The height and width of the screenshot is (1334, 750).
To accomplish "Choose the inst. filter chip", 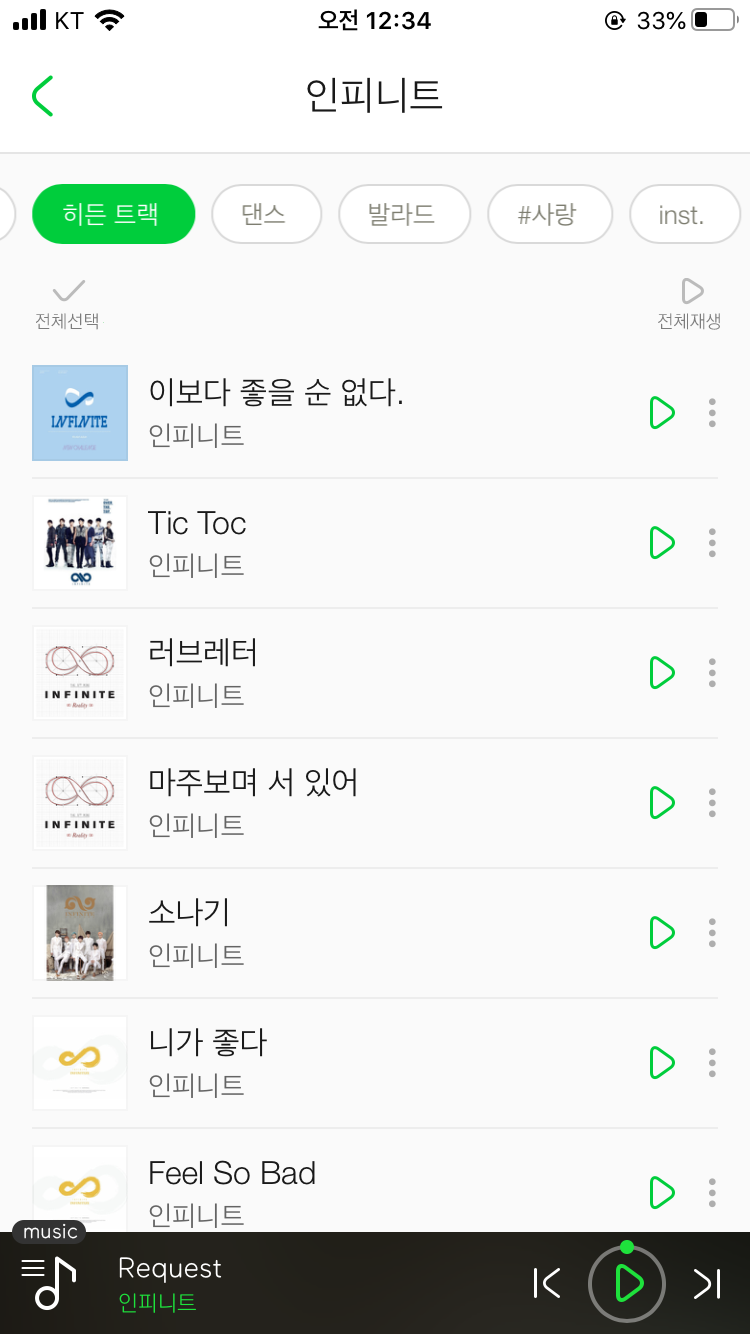I will tap(683, 215).
